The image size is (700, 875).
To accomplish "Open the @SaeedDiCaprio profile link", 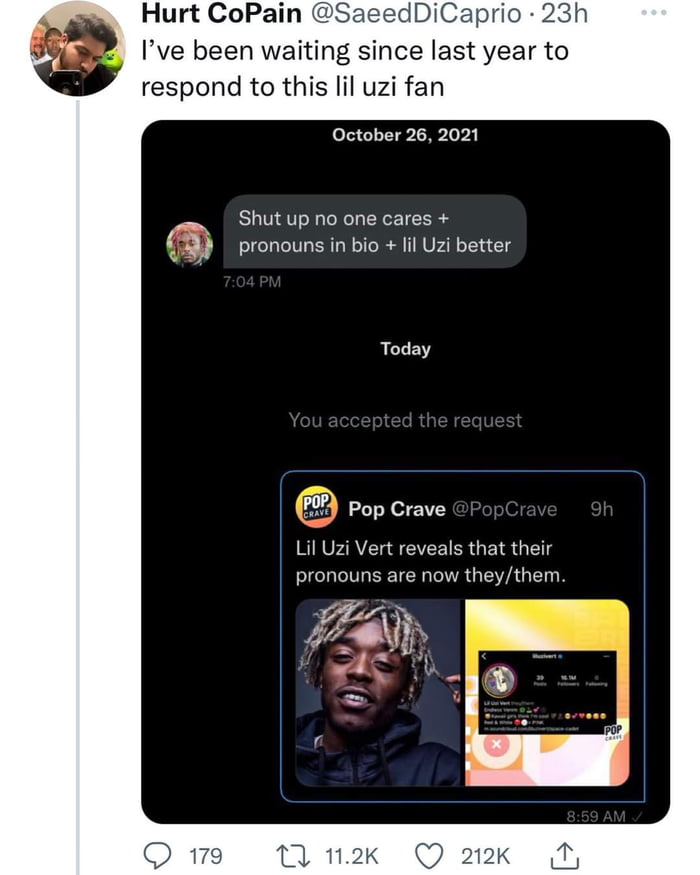I will coord(414,15).
